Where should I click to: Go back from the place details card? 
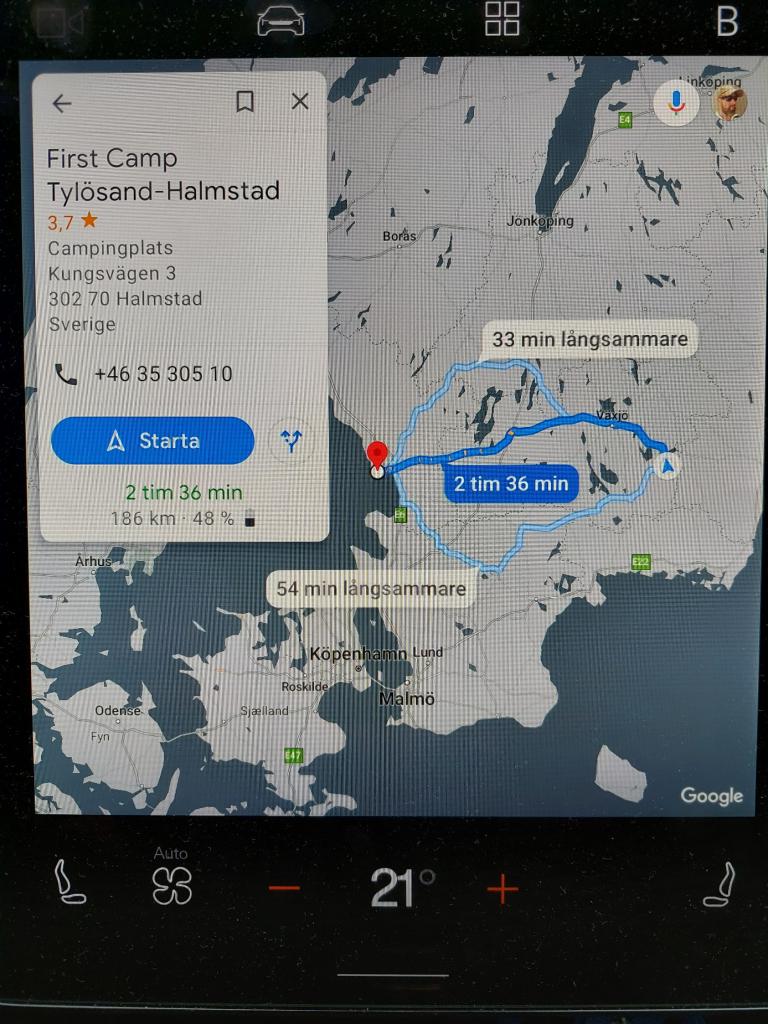click(x=62, y=103)
